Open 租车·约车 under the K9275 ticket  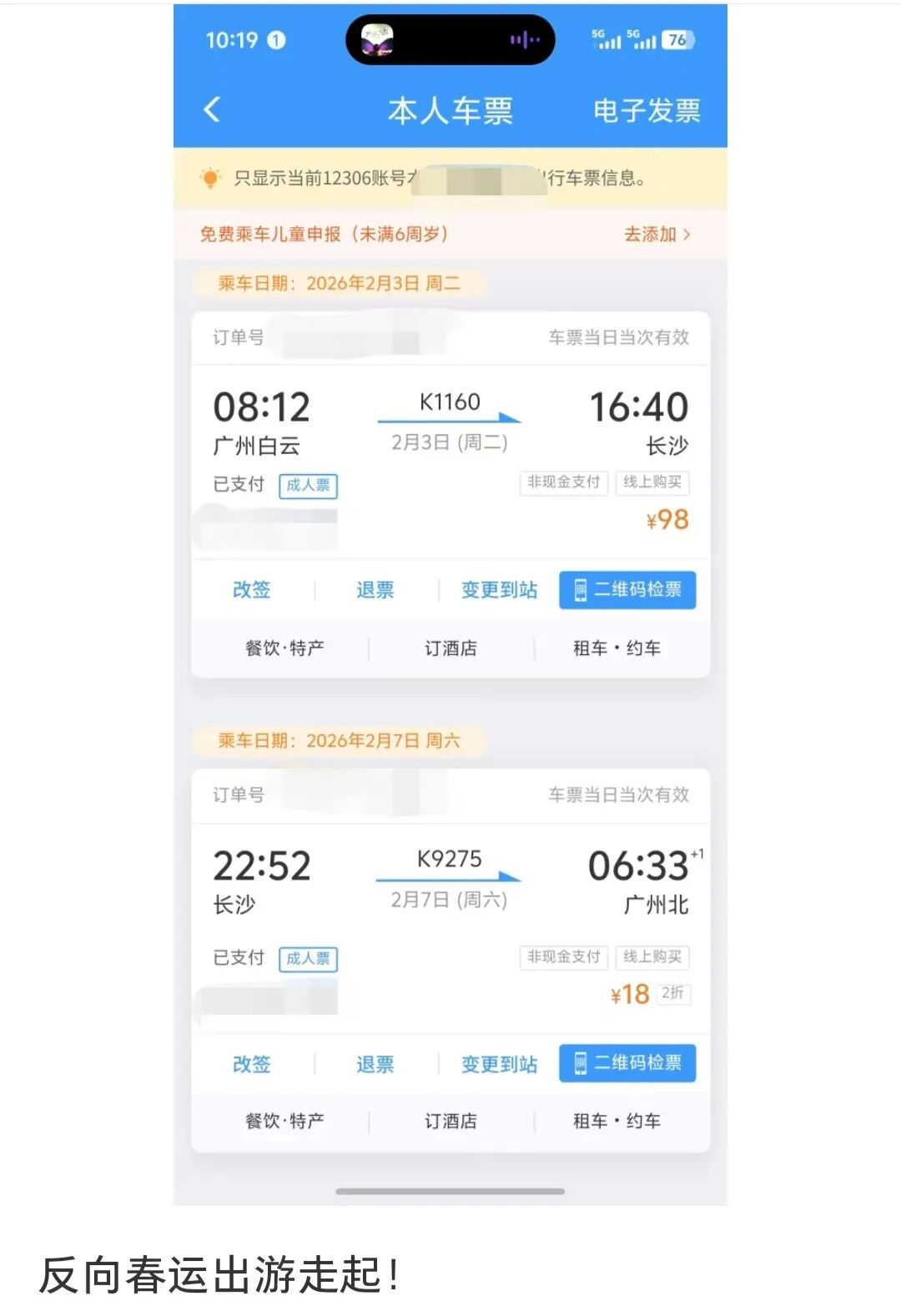click(617, 1121)
